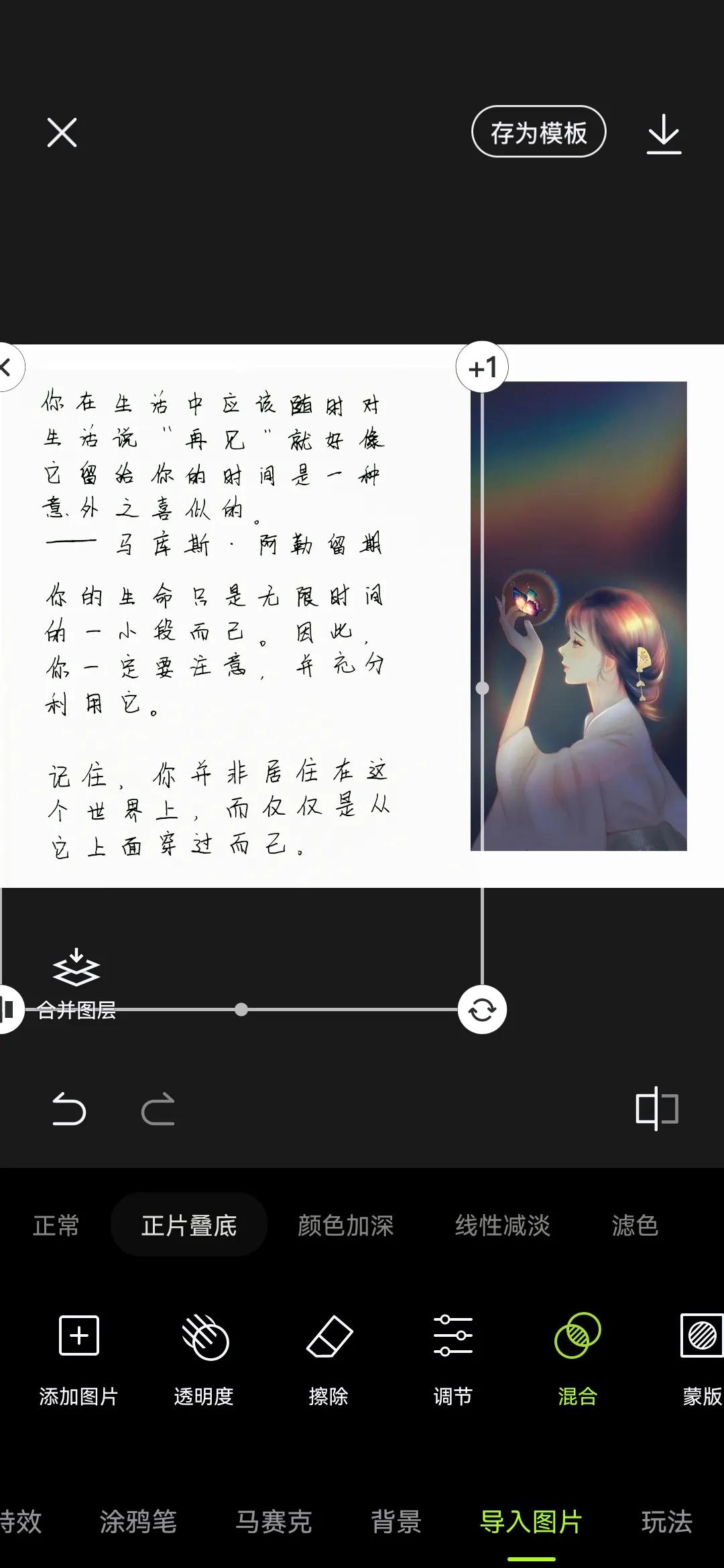The image size is (724, 1568).
Task: Switch to the 滤色 blend mode
Action: pos(635,1226)
